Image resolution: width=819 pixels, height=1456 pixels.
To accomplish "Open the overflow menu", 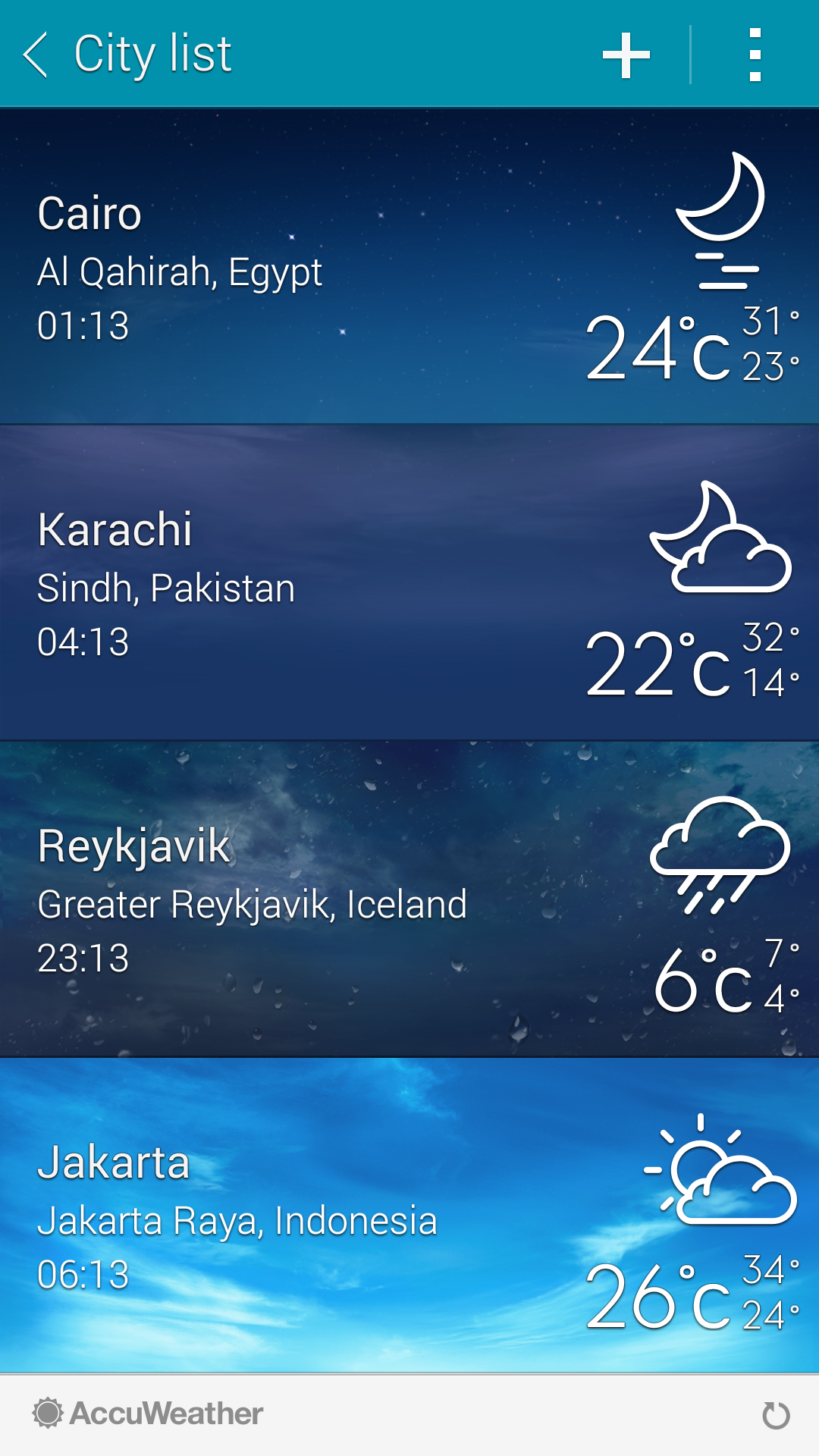I will [x=755, y=55].
